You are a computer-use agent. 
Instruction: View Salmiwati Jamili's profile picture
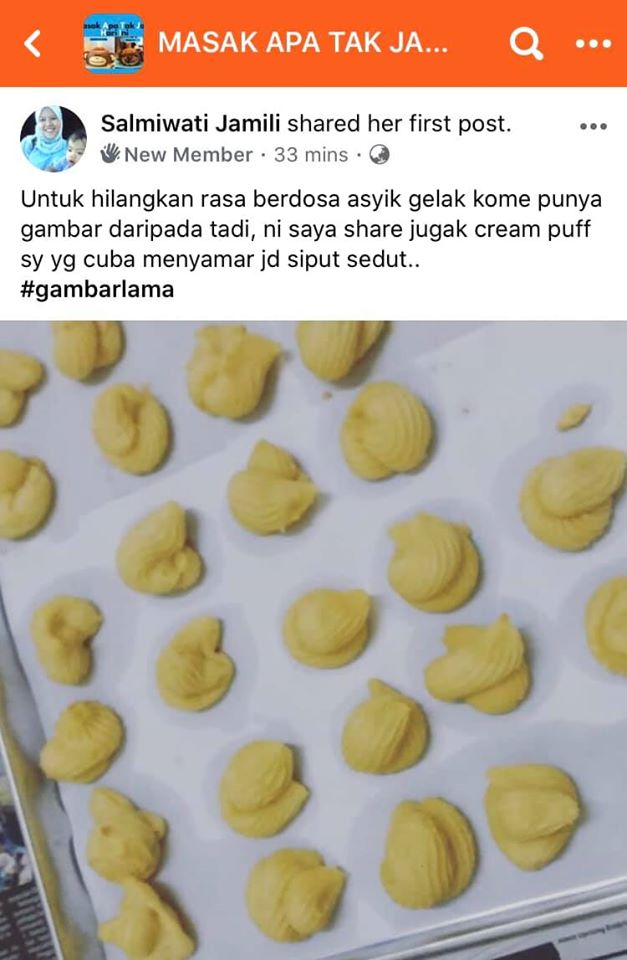coord(53,139)
